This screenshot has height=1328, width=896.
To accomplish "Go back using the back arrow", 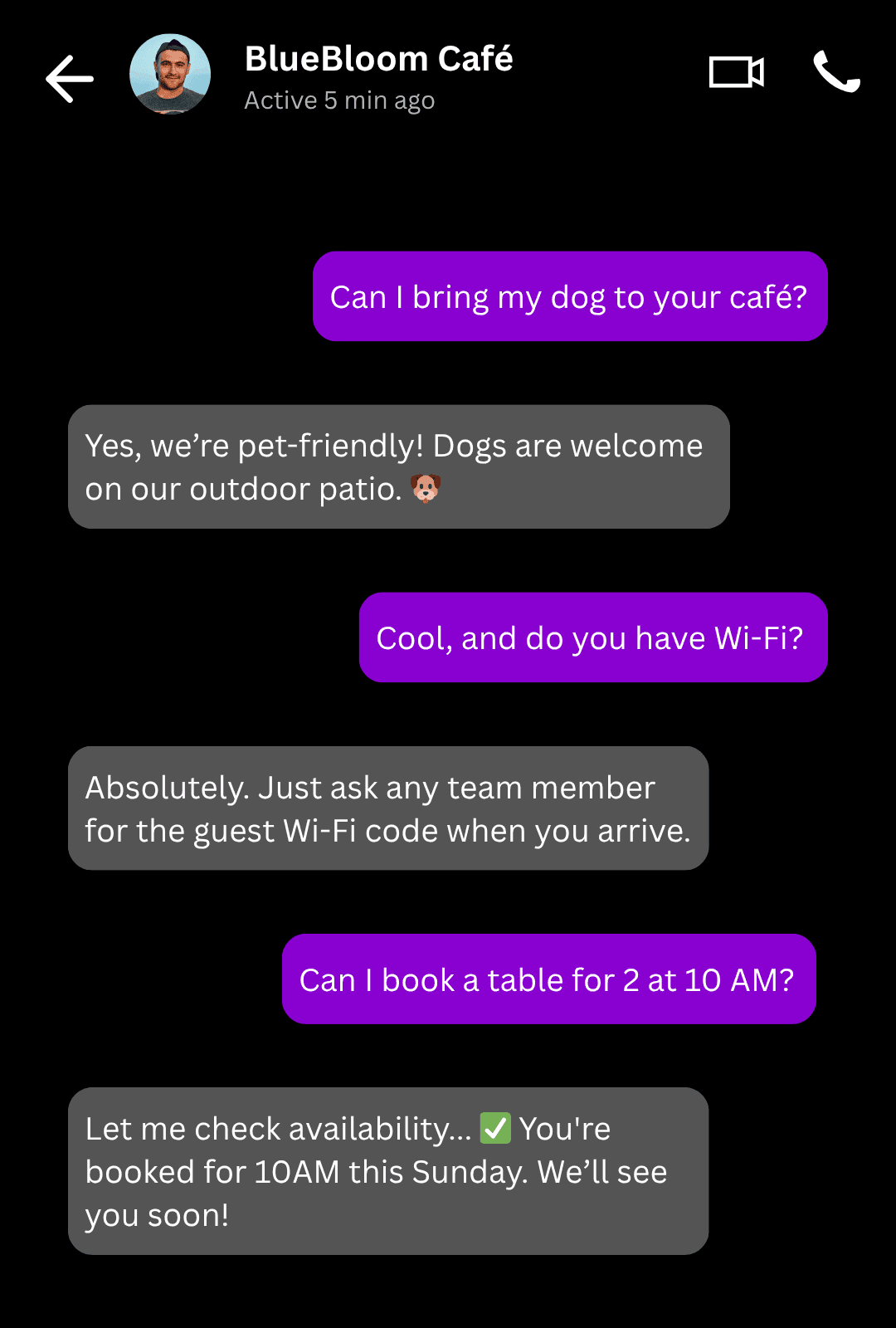I will 70,79.
